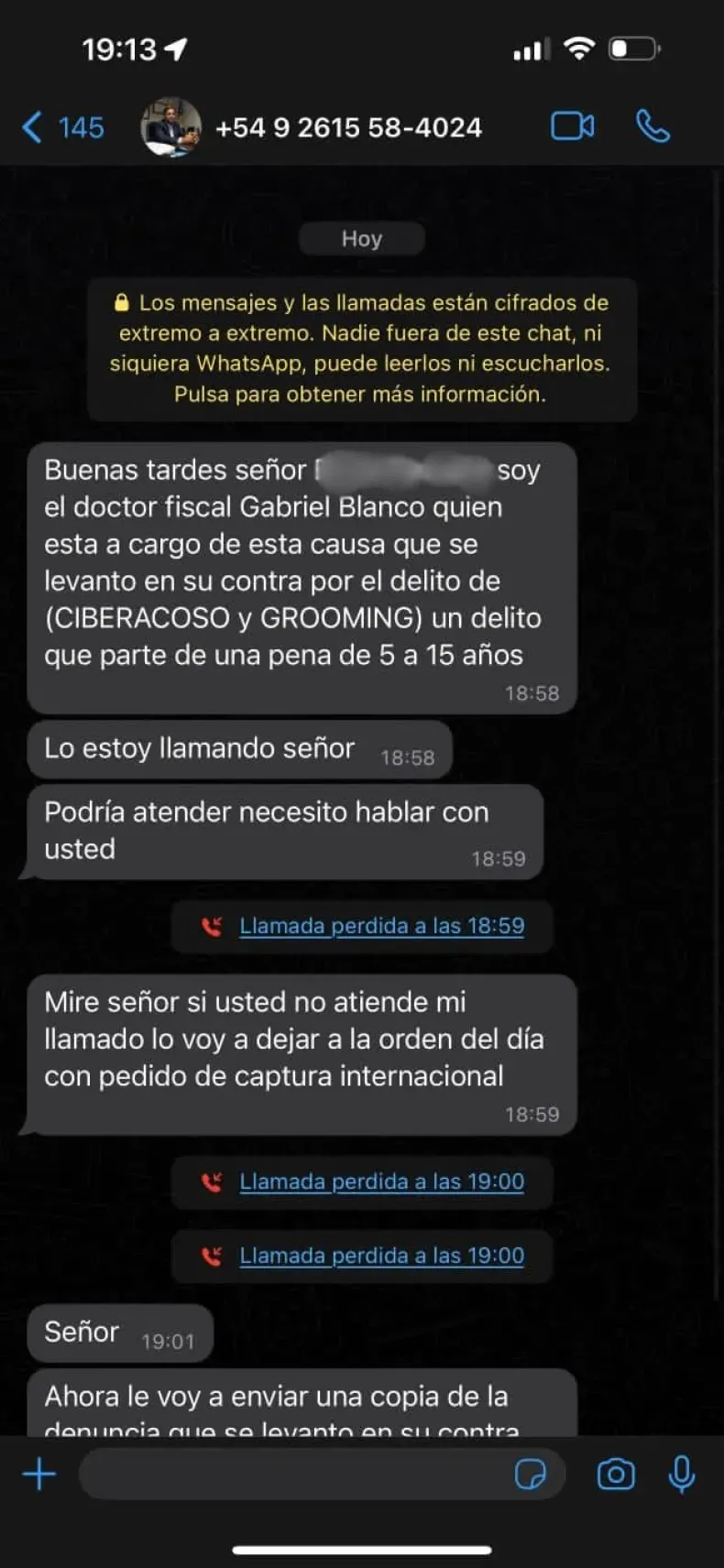Open the contact's profile picture
The width and height of the screenshot is (724, 1568).
click(x=170, y=127)
